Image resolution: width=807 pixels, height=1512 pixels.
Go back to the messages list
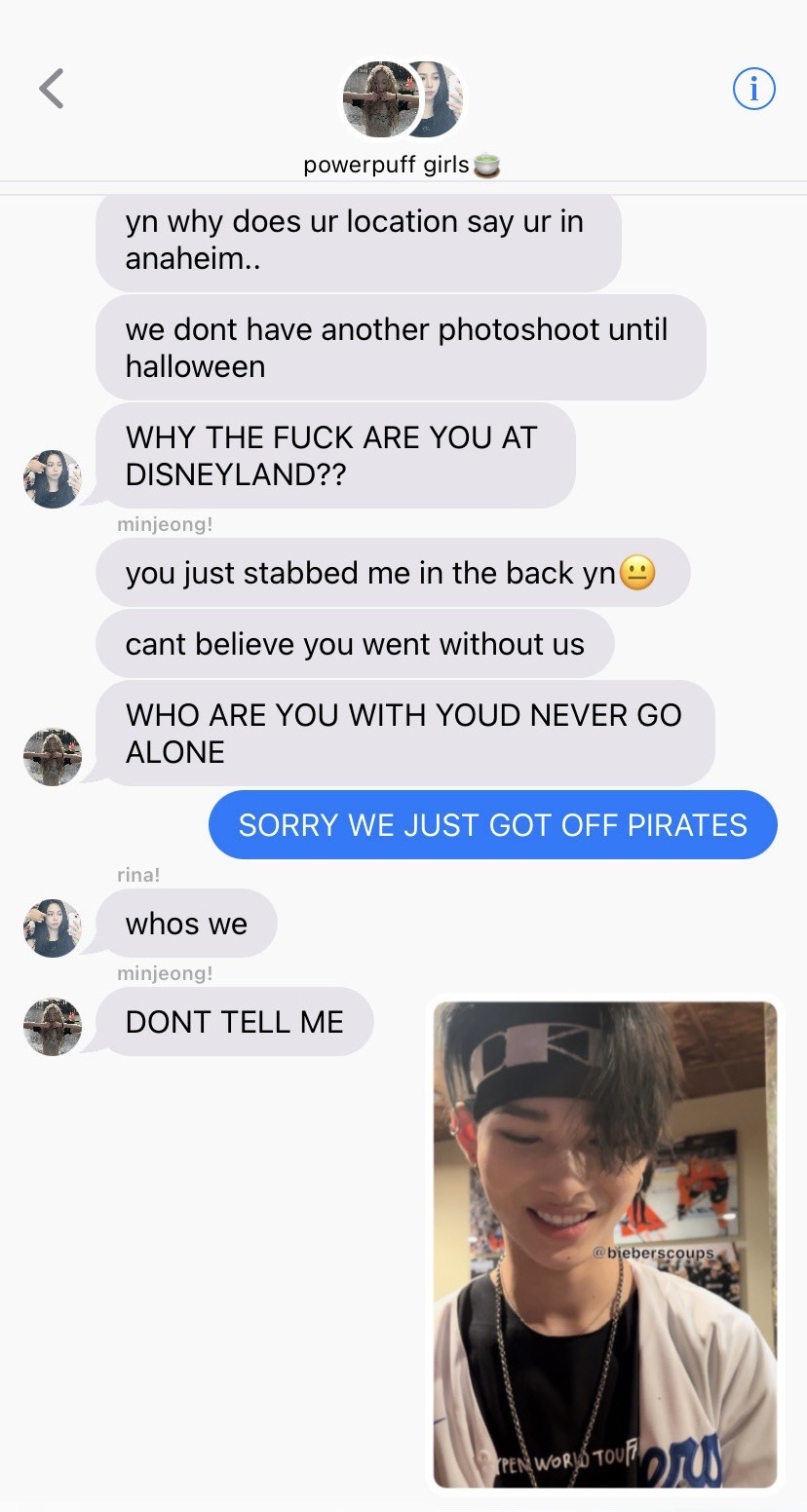click(52, 90)
